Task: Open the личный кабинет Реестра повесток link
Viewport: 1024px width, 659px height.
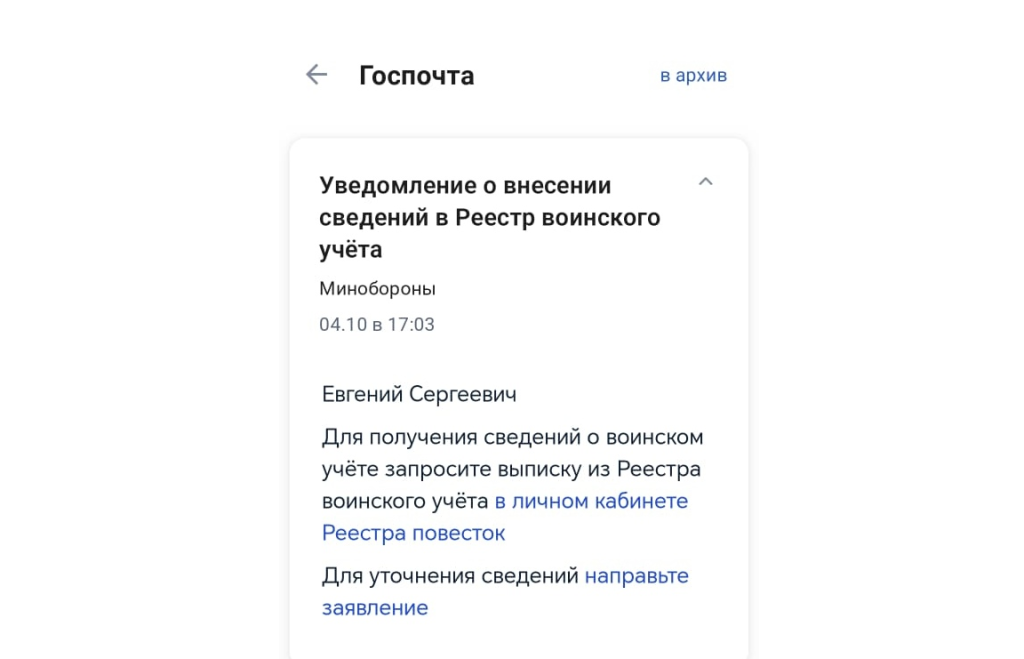Action: [591, 501]
